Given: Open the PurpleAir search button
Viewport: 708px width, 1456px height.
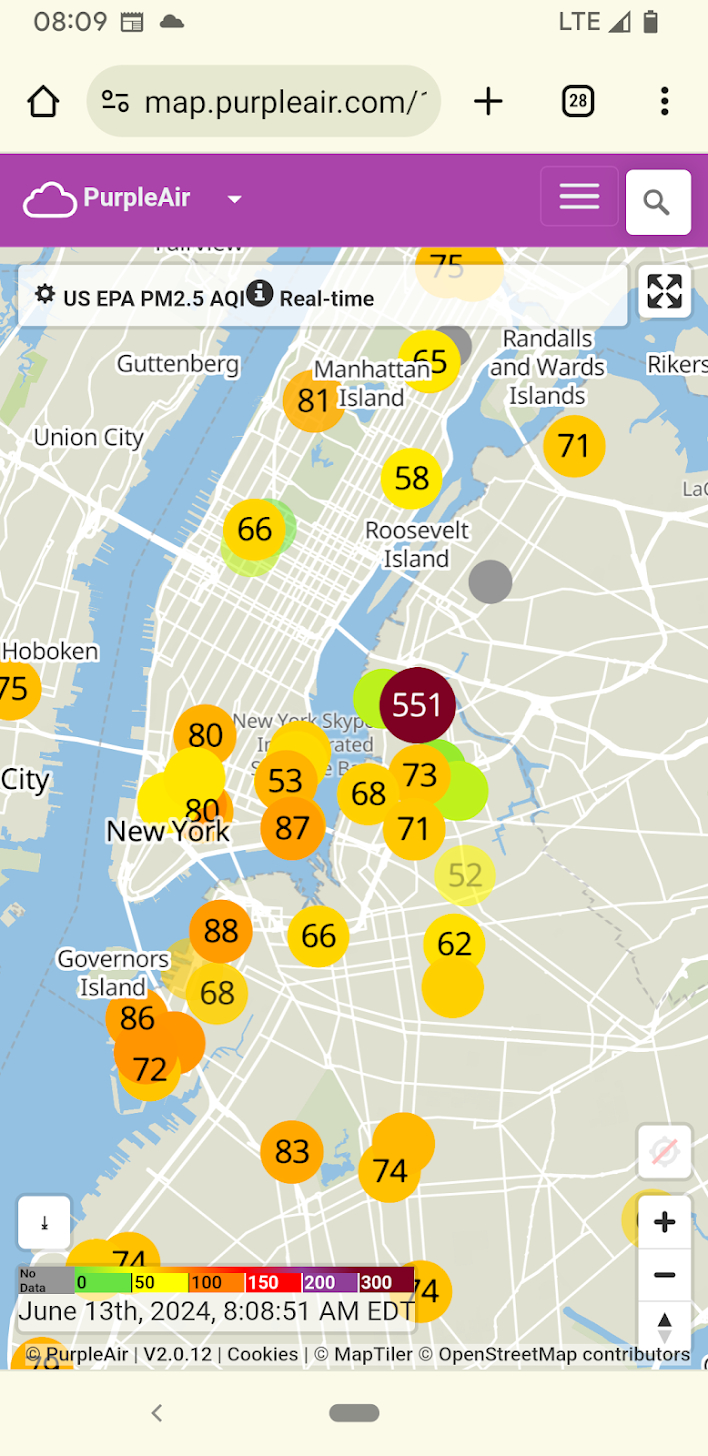Looking at the screenshot, I should [657, 202].
